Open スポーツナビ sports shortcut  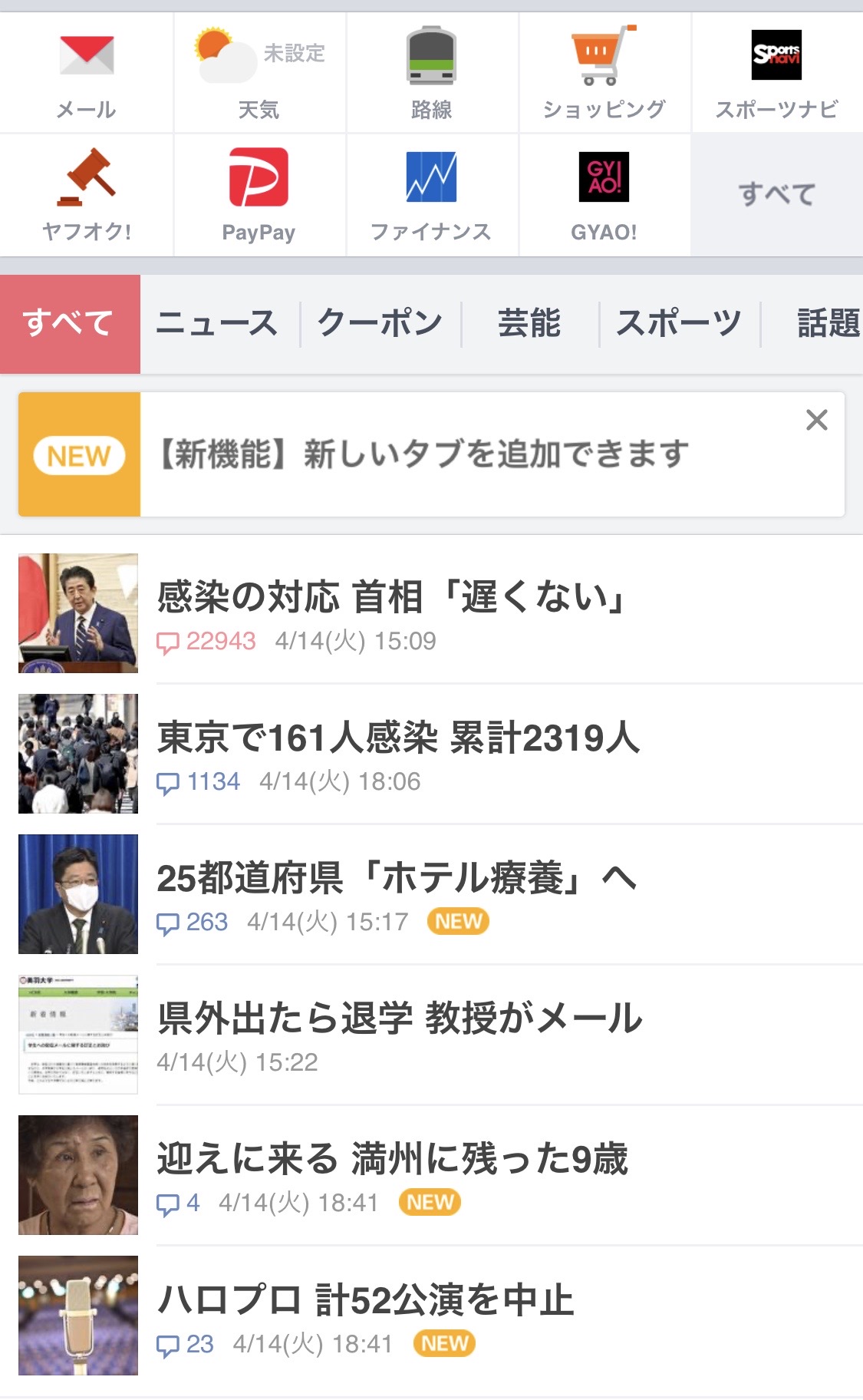point(776,74)
